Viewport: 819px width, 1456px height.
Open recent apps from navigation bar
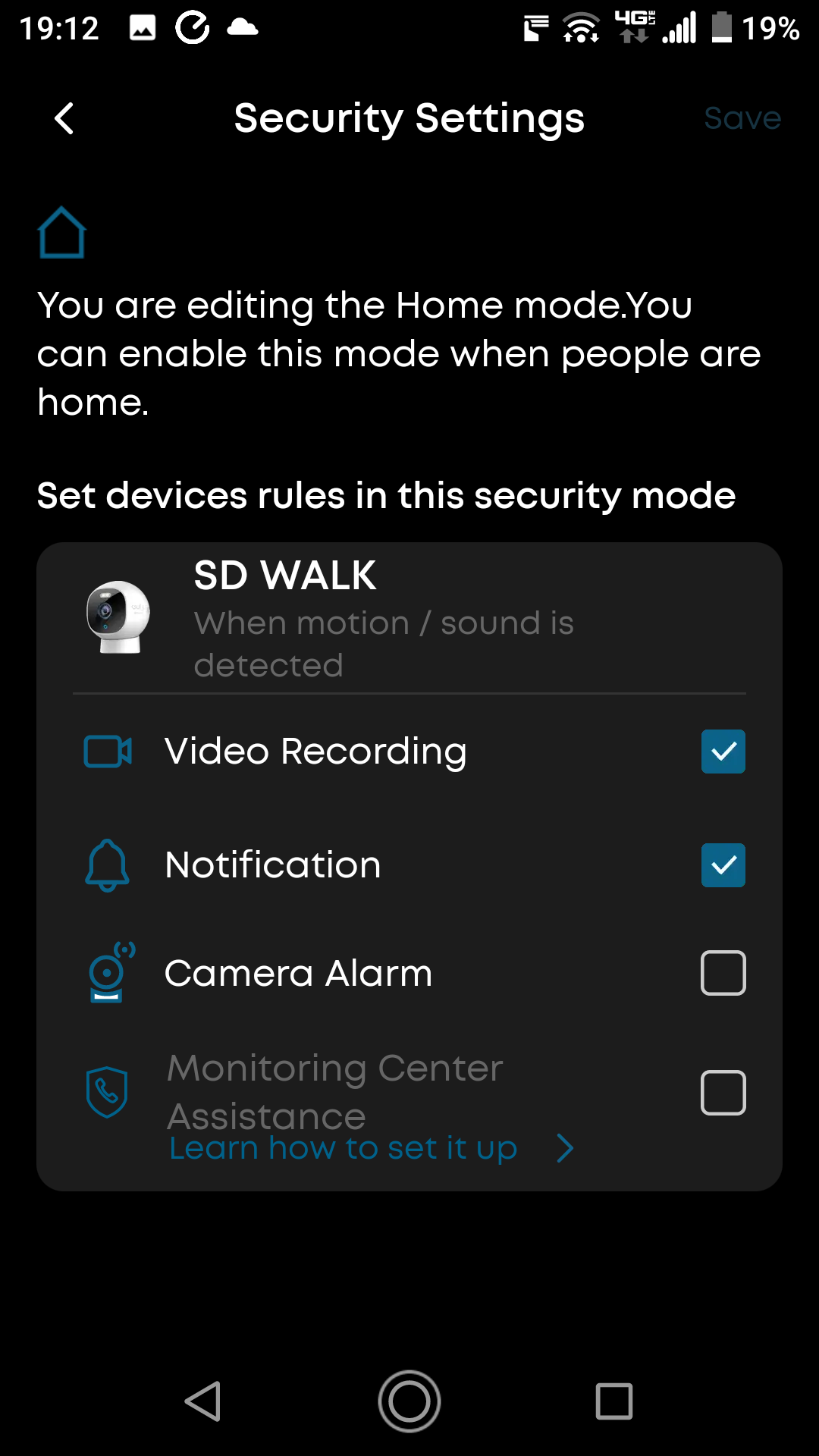pyautogui.click(x=614, y=1401)
